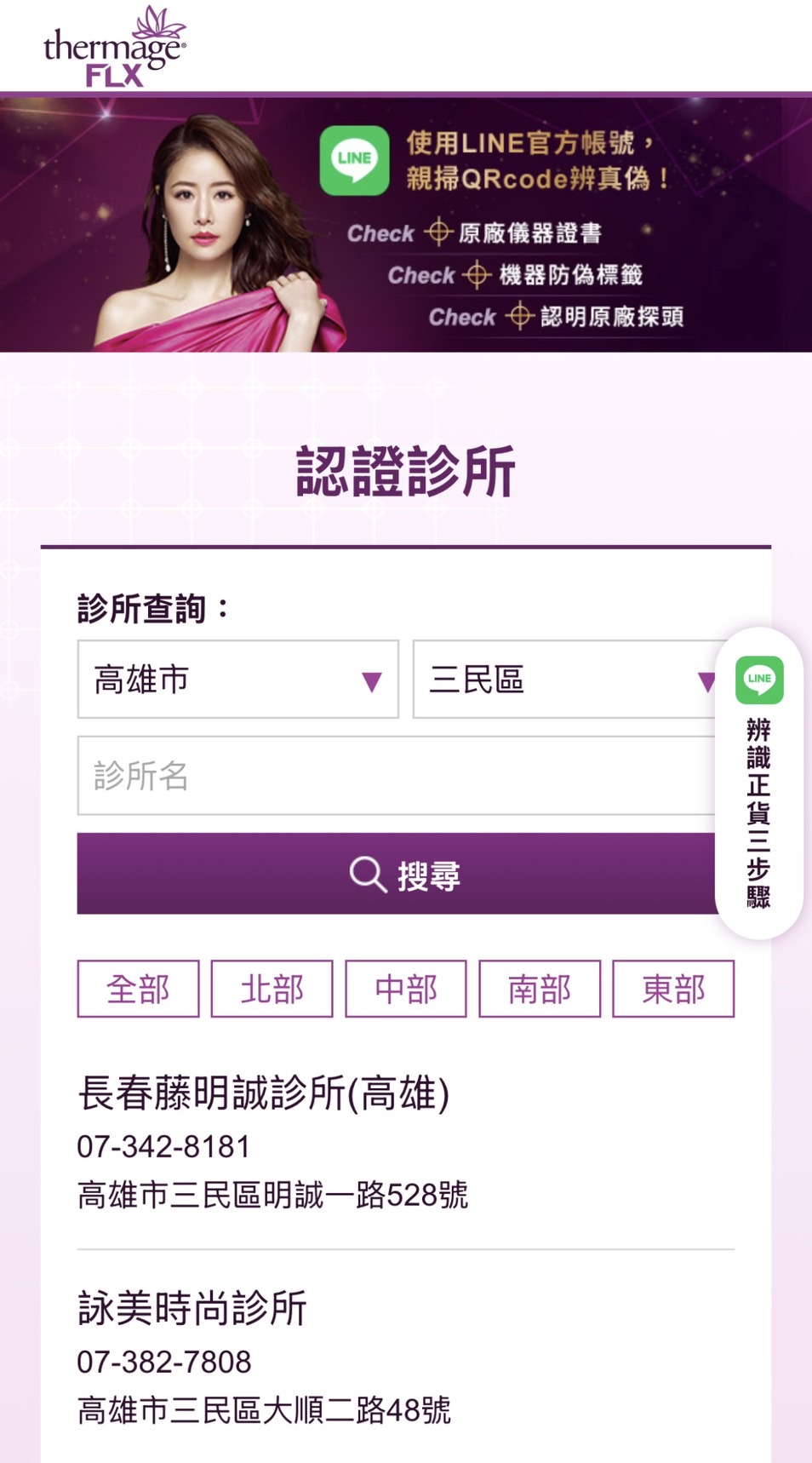Filter clinics by 東部

click(673, 989)
